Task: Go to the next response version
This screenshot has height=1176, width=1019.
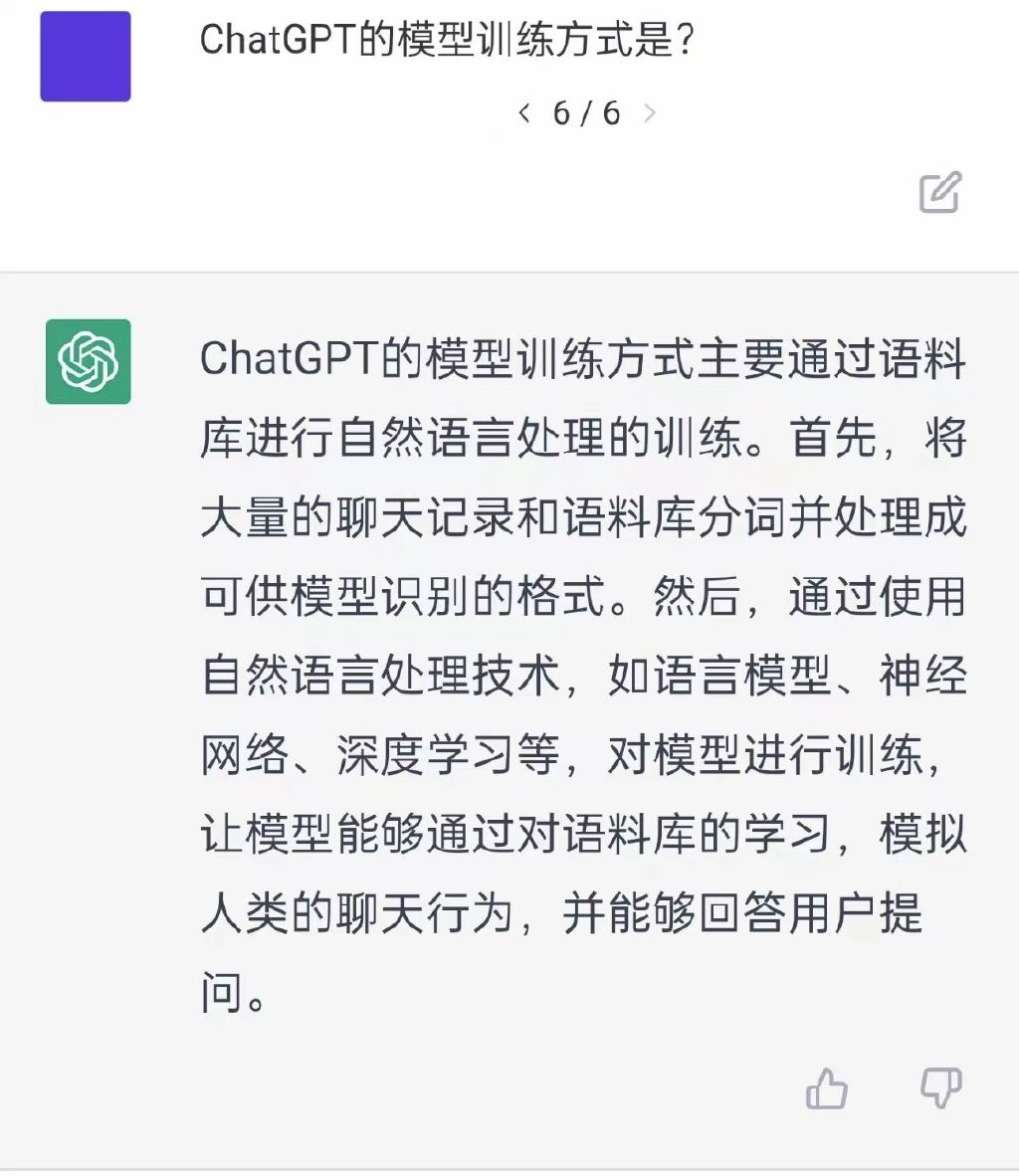Action: point(649,113)
